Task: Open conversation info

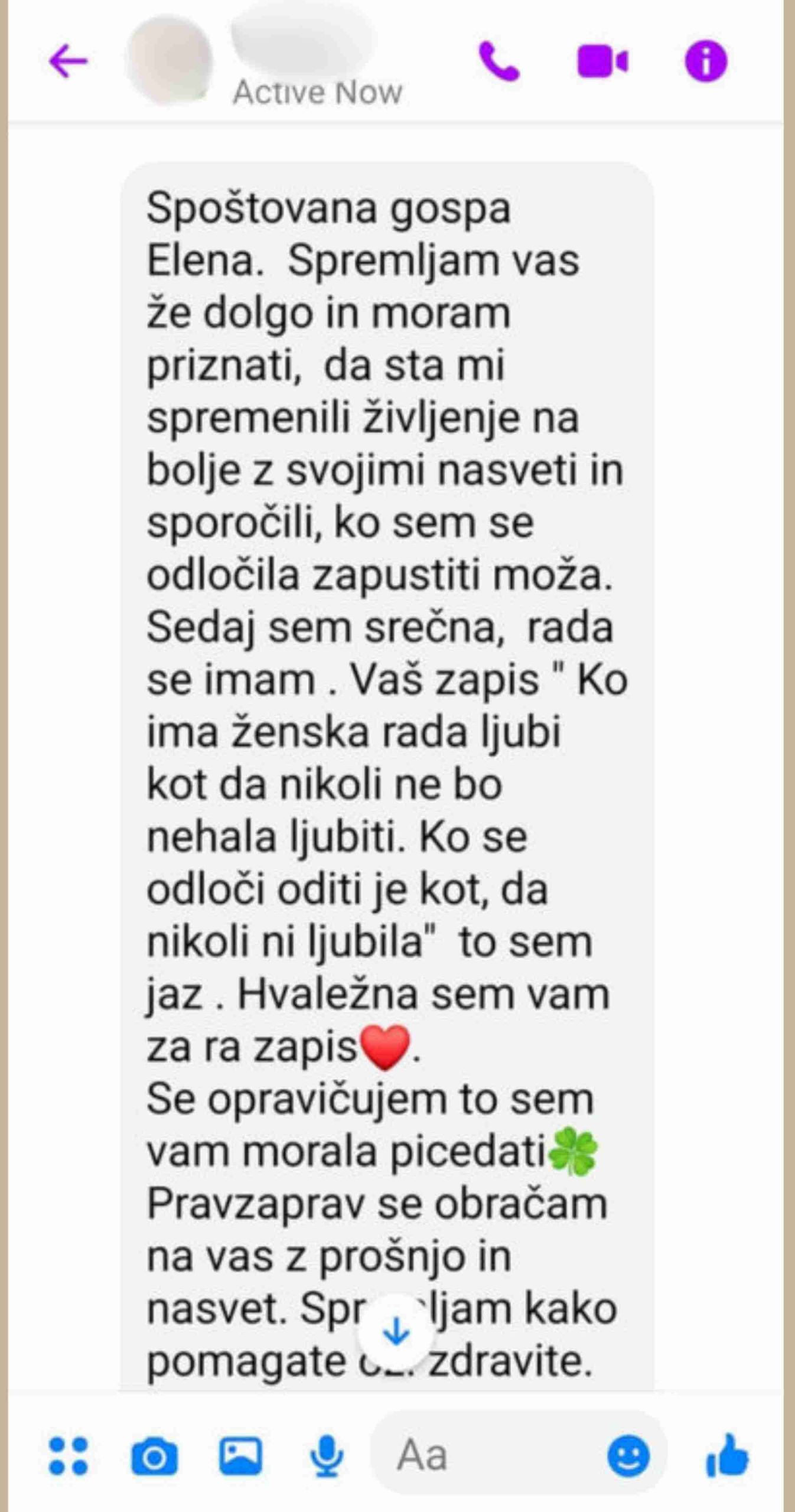Action: coord(706,61)
